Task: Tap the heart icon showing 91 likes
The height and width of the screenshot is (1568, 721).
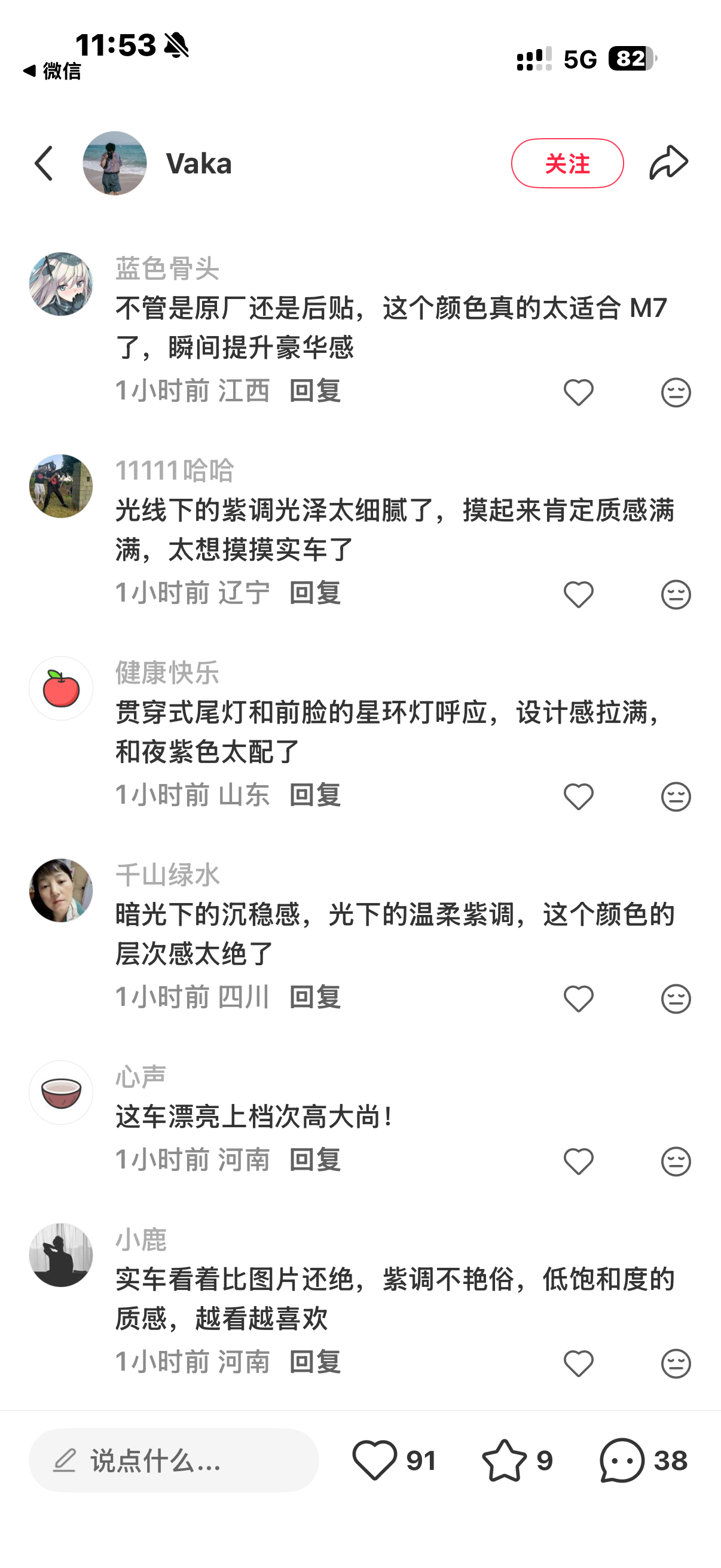Action: tap(376, 1461)
